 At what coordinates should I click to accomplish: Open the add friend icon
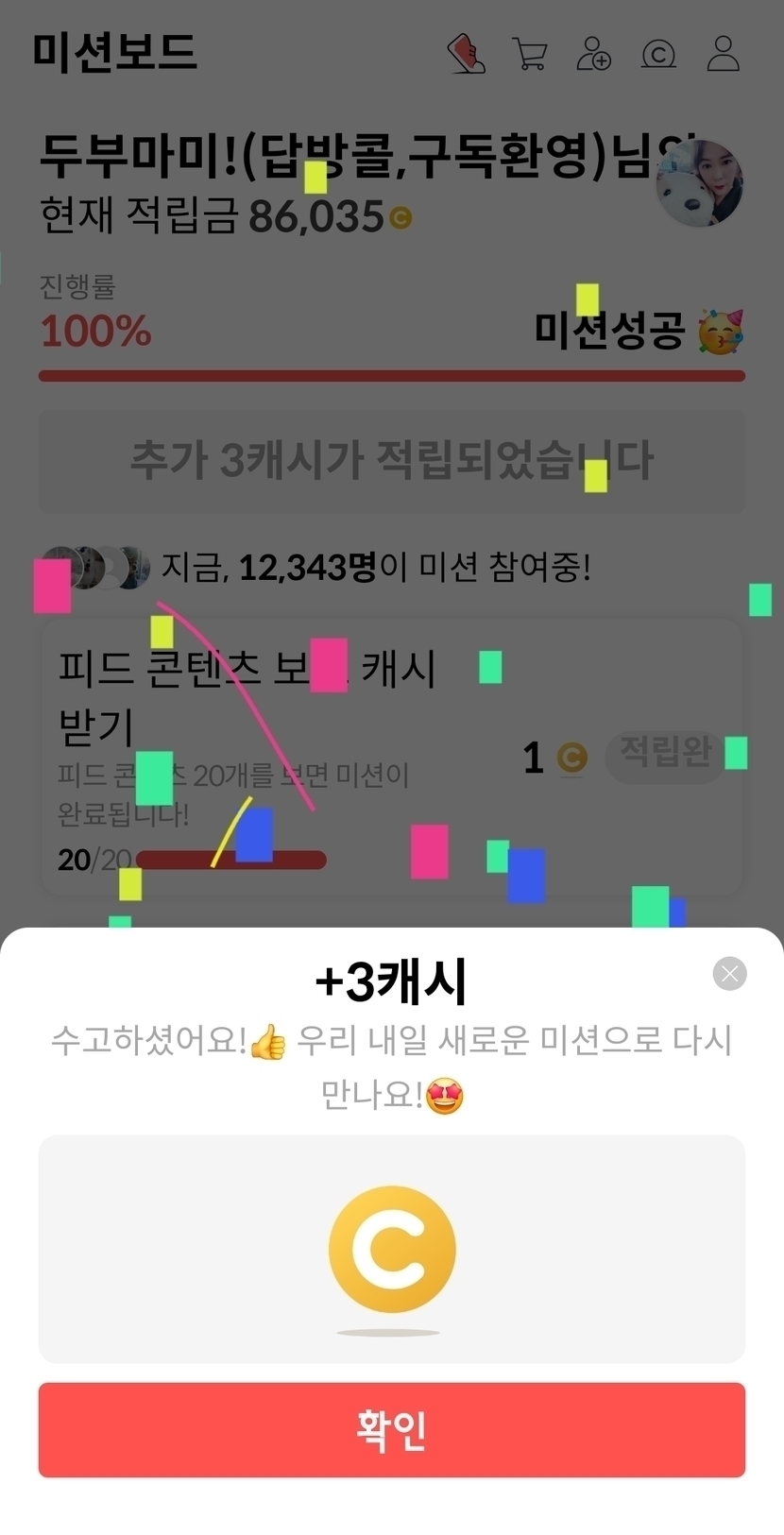pos(593,54)
